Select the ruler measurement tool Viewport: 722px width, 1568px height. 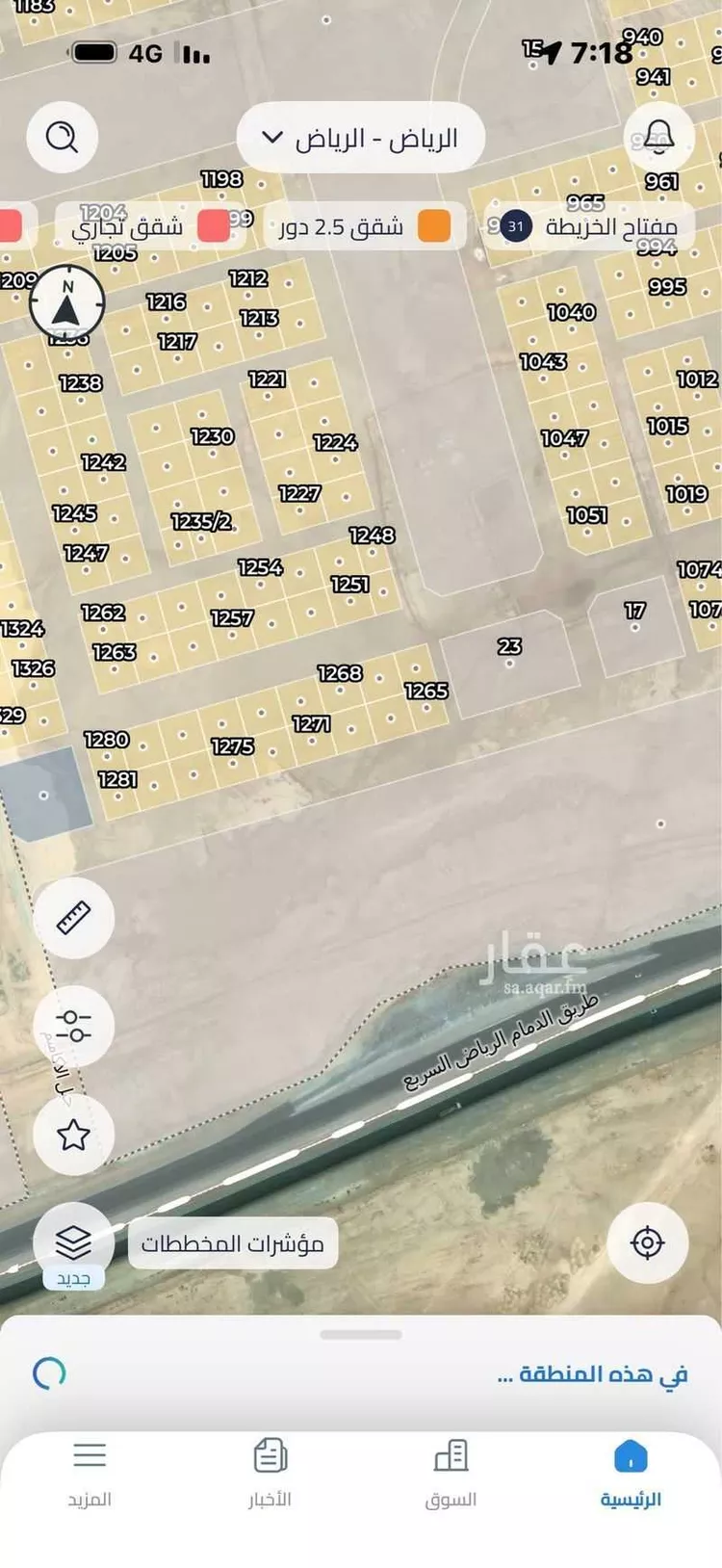point(74,917)
